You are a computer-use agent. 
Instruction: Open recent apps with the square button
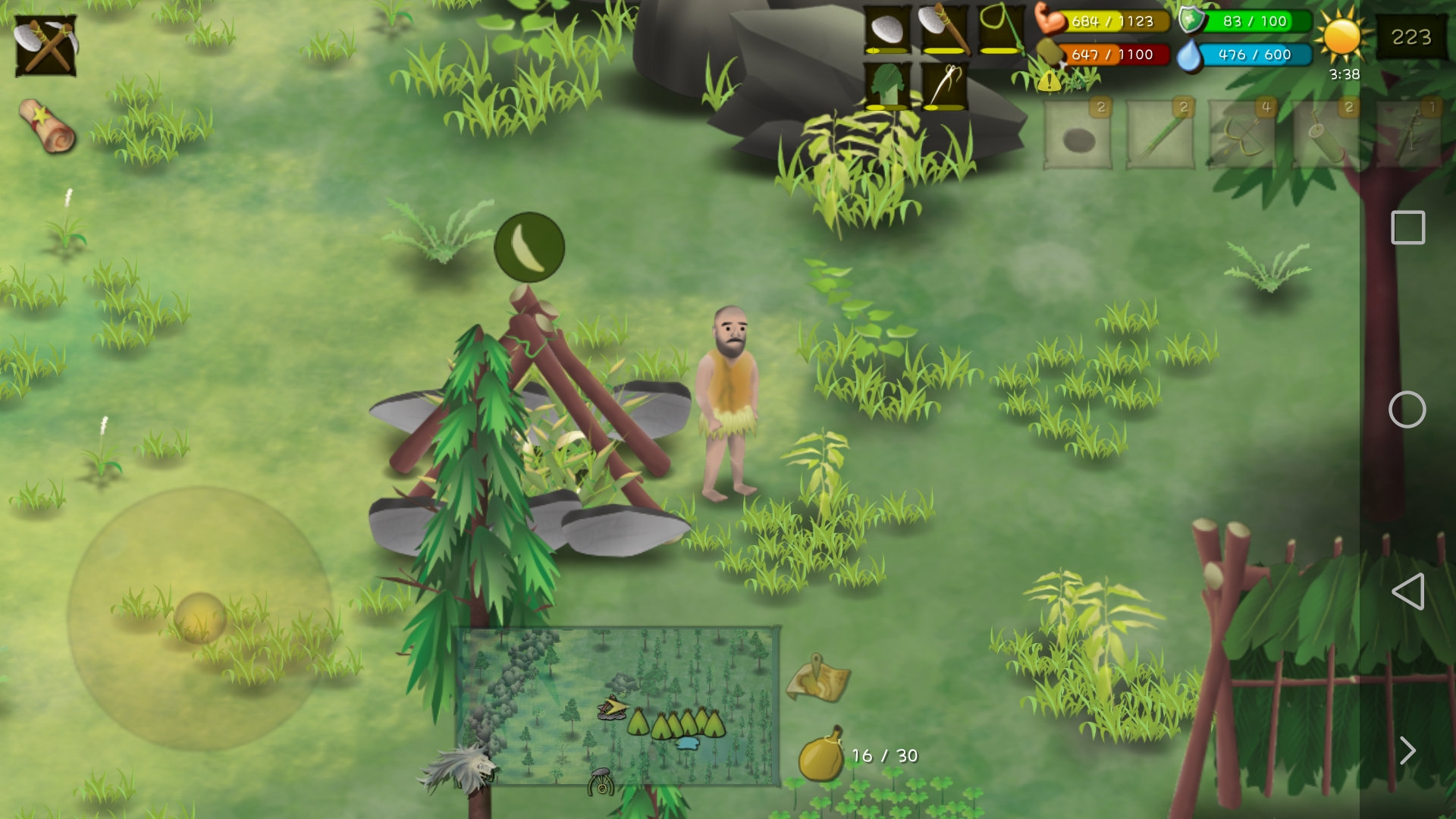click(x=1407, y=227)
